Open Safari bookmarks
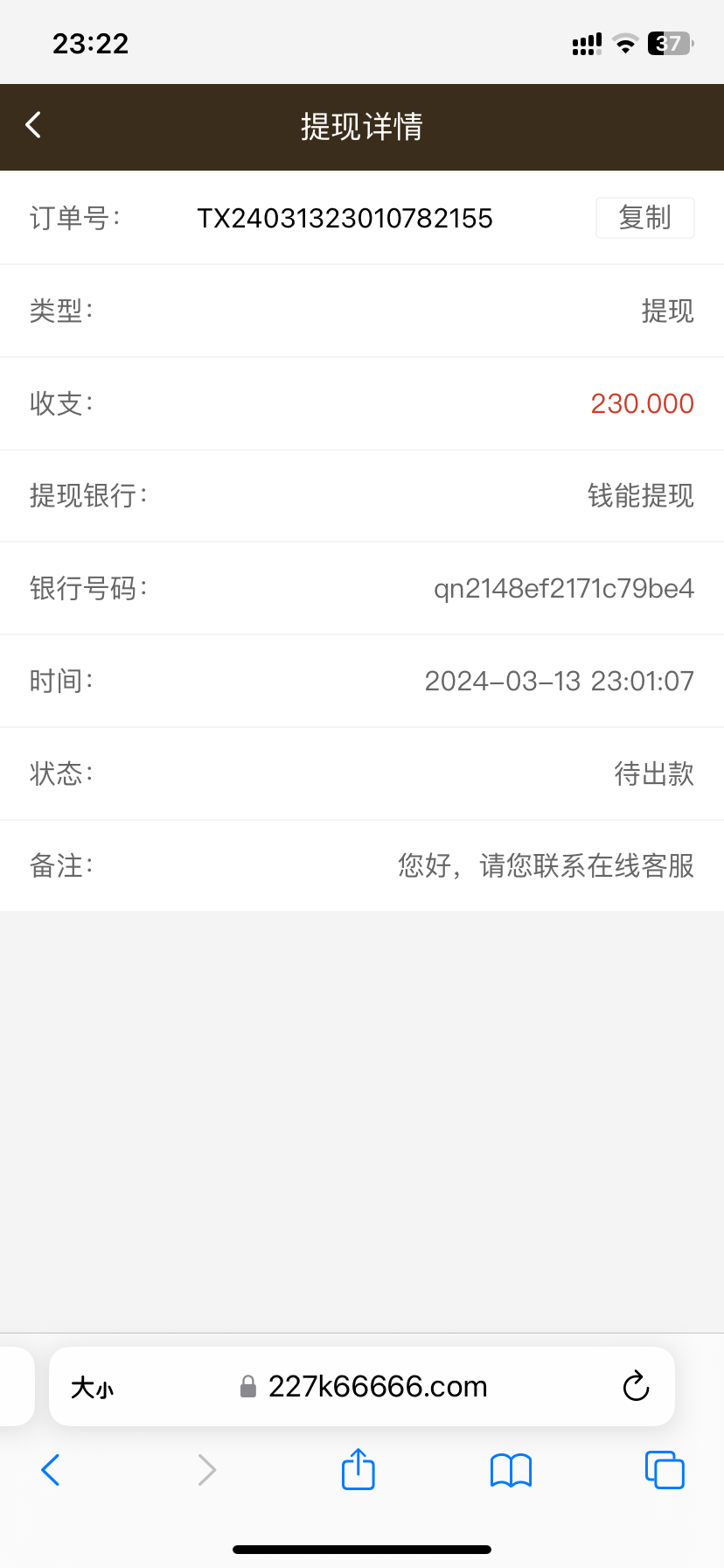 click(x=511, y=1470)
